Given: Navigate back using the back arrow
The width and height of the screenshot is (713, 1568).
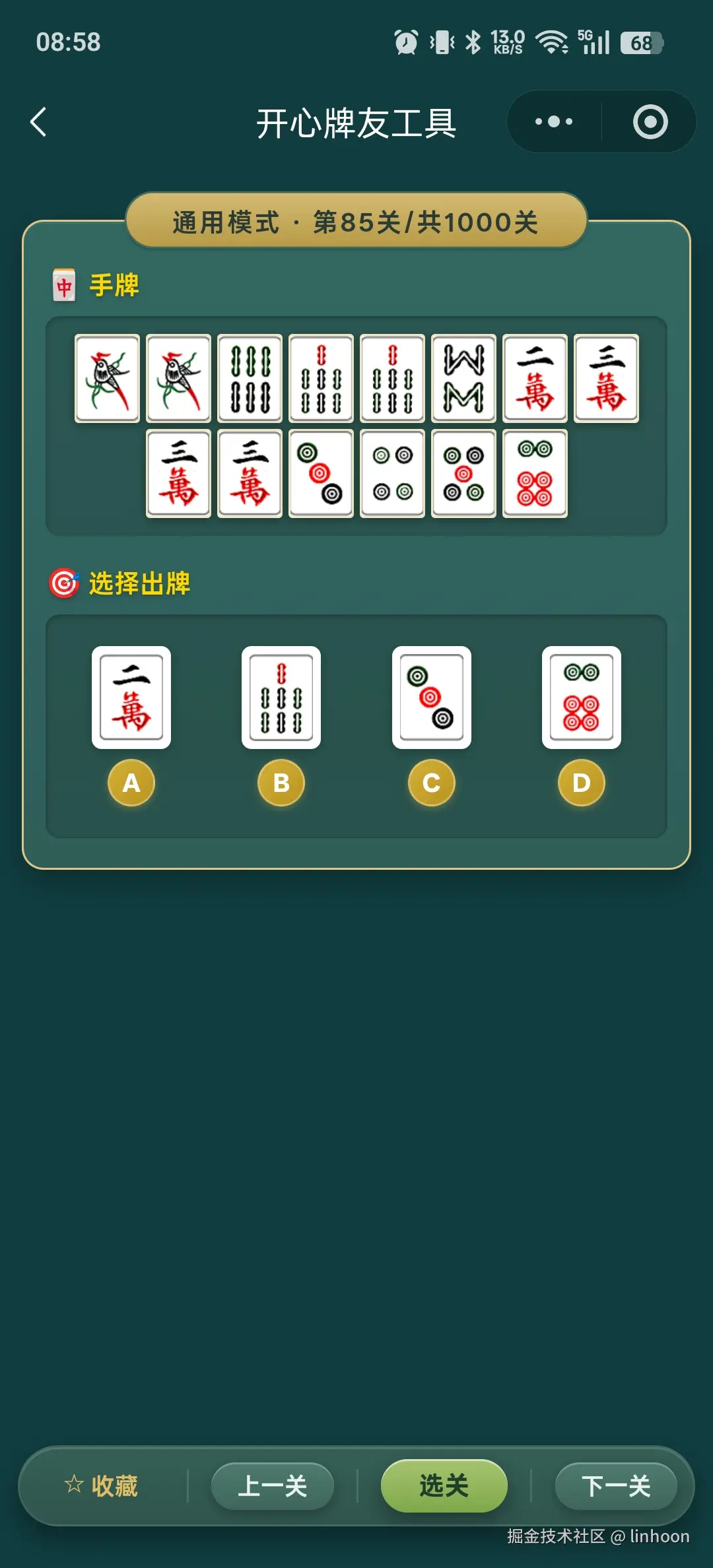Looking at the screenshot, I should click(39, 121).
